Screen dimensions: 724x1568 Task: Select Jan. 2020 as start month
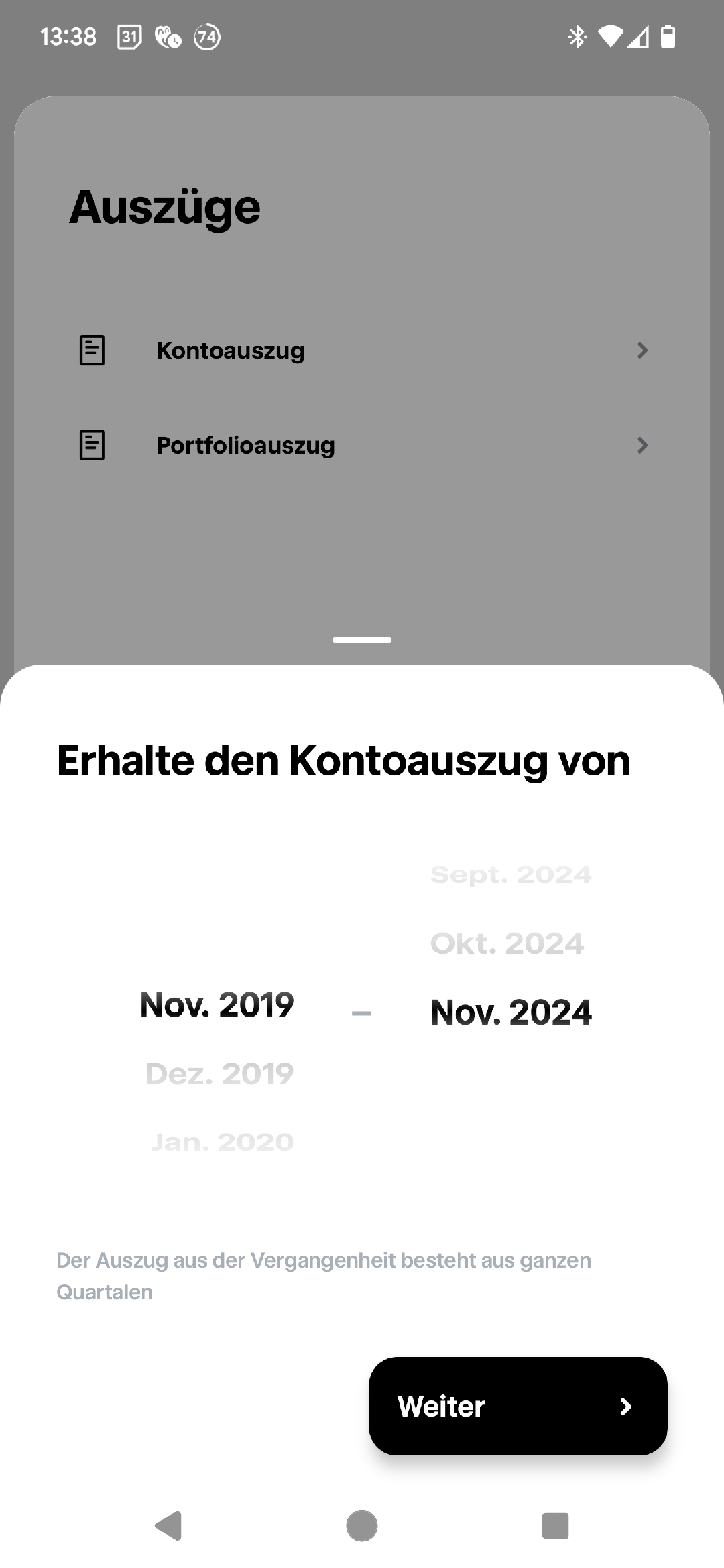[x=222, y=1142]
